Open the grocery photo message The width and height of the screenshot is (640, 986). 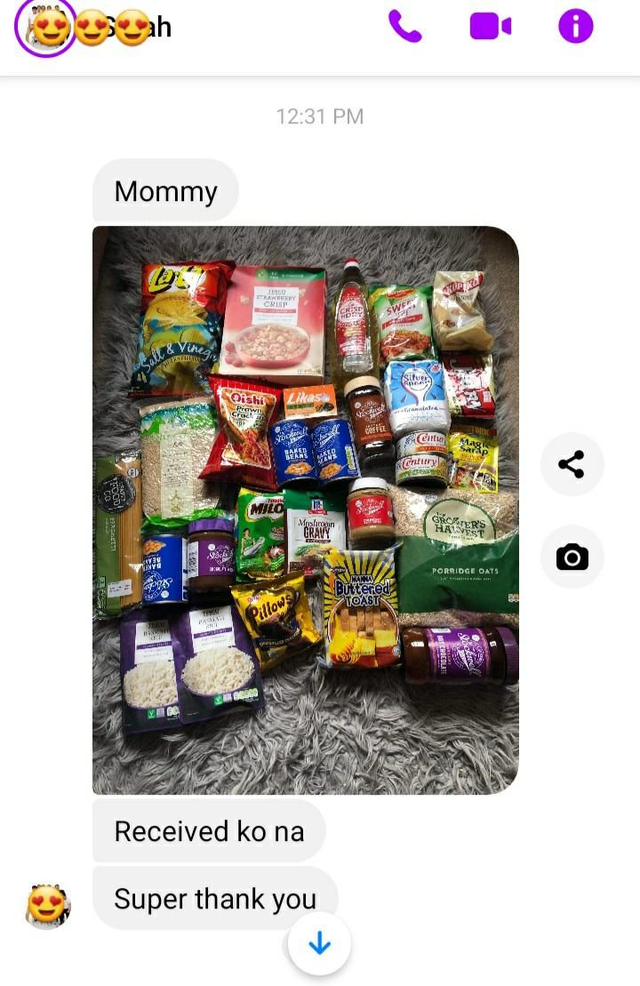[x=305, y=510]
